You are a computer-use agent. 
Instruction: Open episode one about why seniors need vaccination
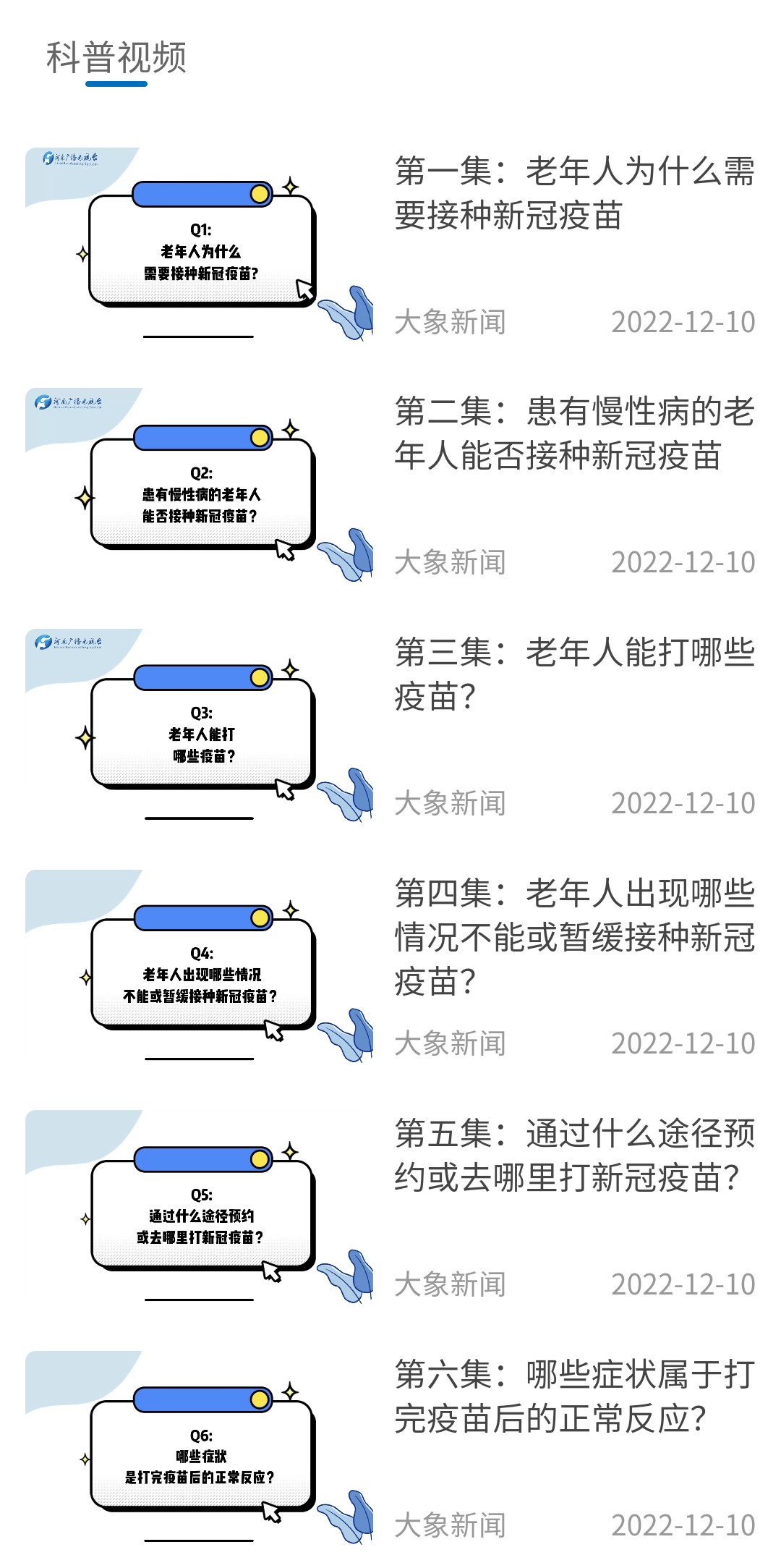[x=573, y=193]
